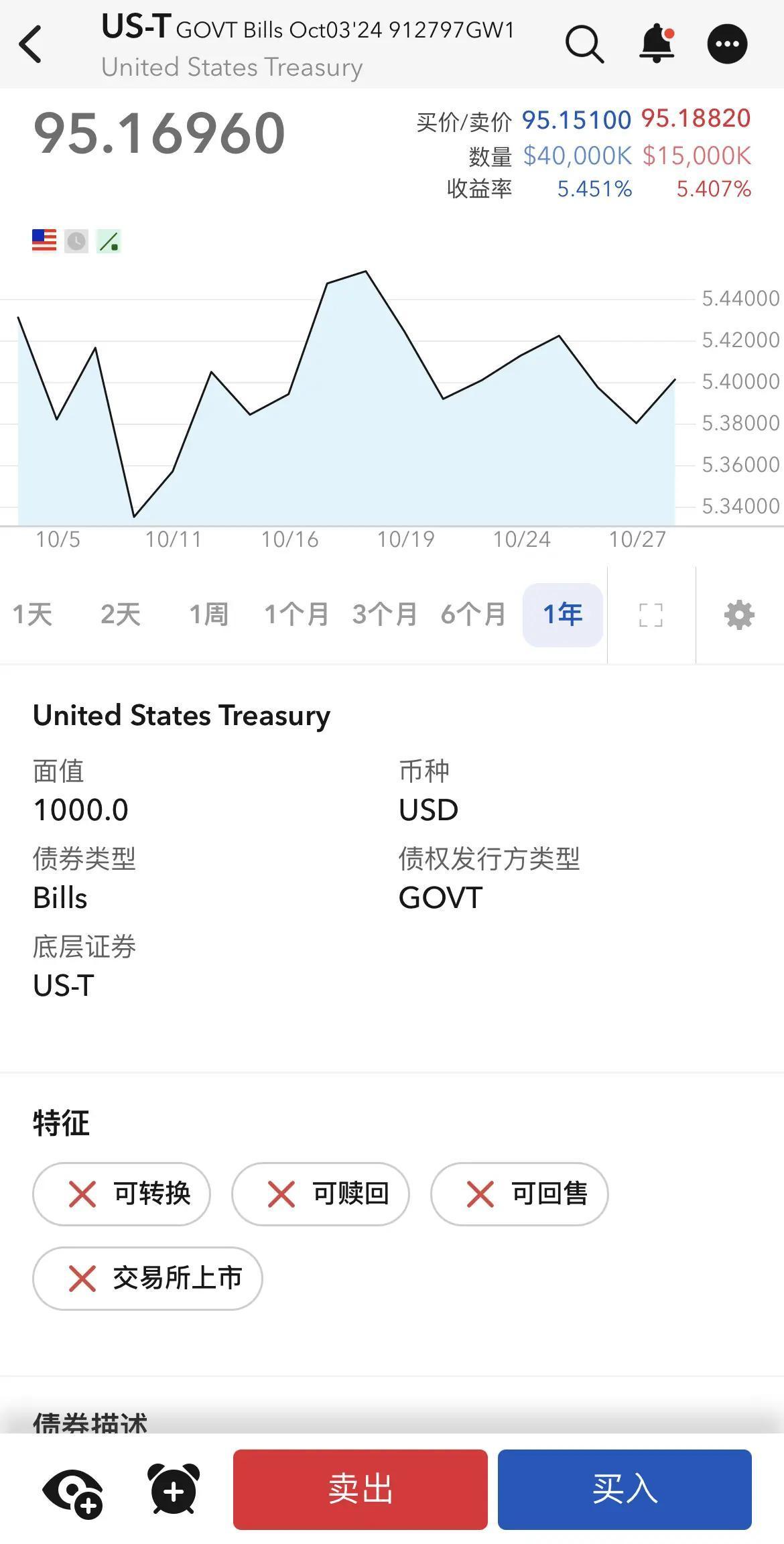This screenshot has width=784, height=1544.
Task: Tap the blue 买入 buy button
Action: tap(625, 1489)
